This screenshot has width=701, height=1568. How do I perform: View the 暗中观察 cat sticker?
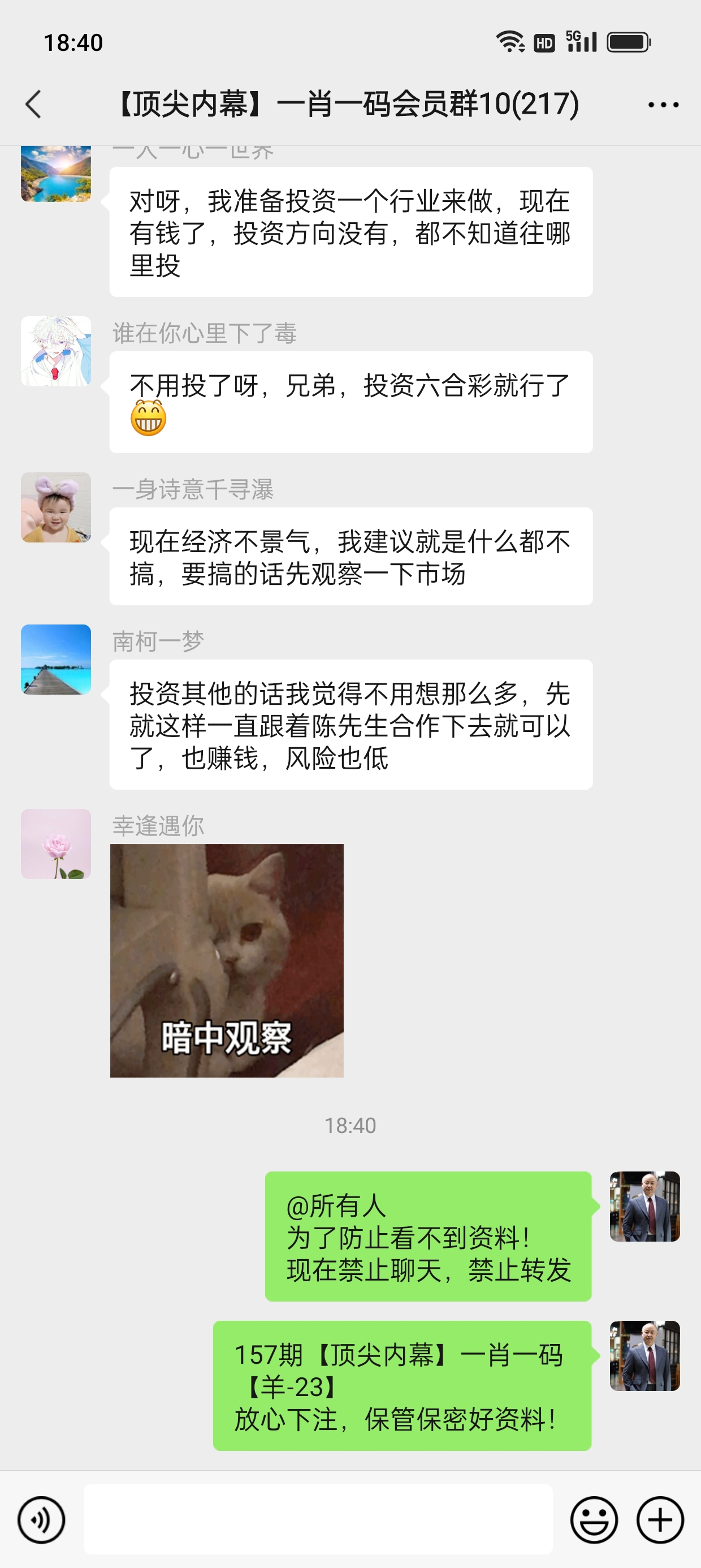point(226,960)
